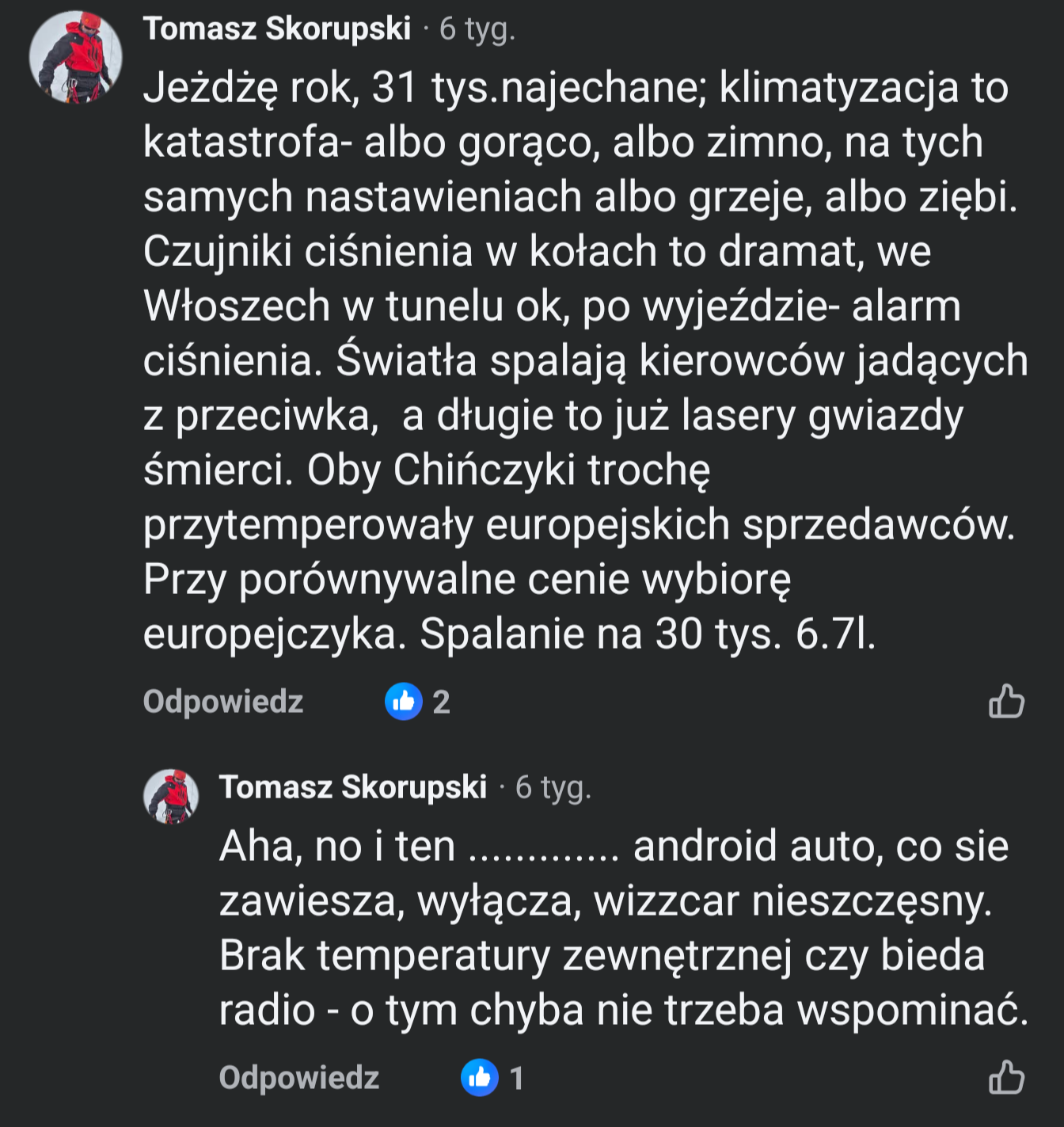The height and width of the screenshot is (1127, 1064).
Task: Like the comment about klimatyzacja
Action: [1006, 701]
